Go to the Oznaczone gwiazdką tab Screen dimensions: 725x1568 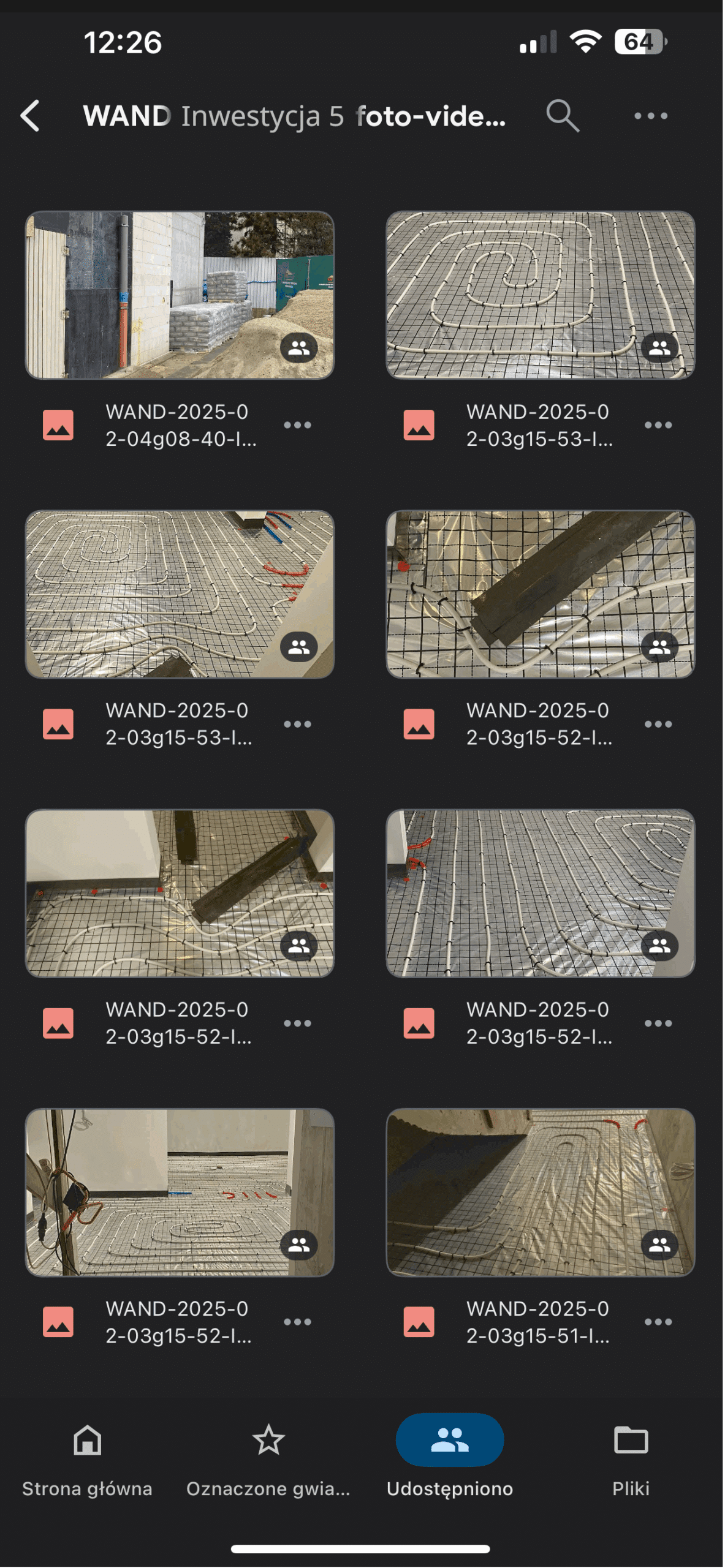(x=268, y=1459)
